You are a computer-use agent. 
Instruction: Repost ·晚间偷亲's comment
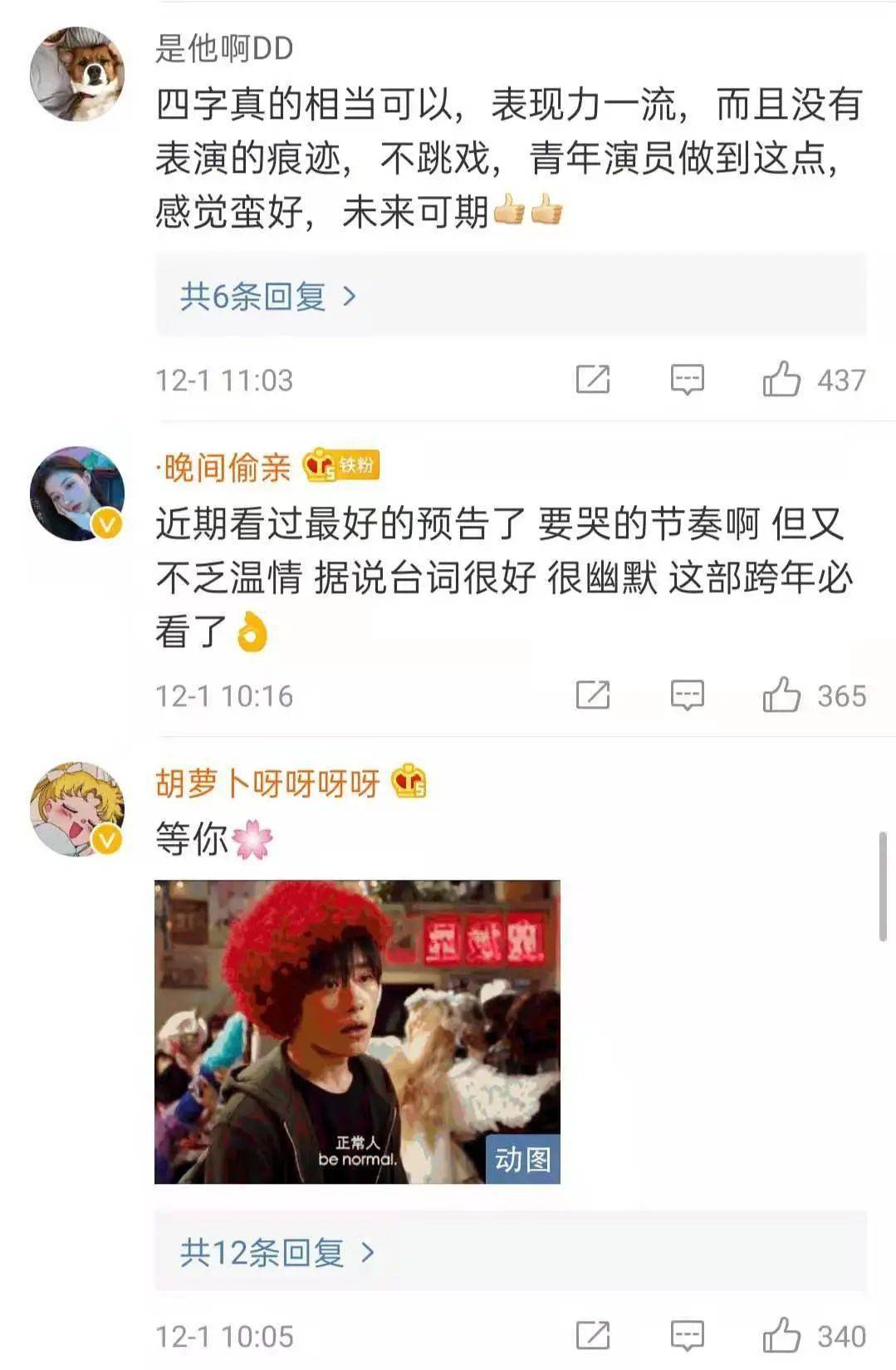coord(593,695)
